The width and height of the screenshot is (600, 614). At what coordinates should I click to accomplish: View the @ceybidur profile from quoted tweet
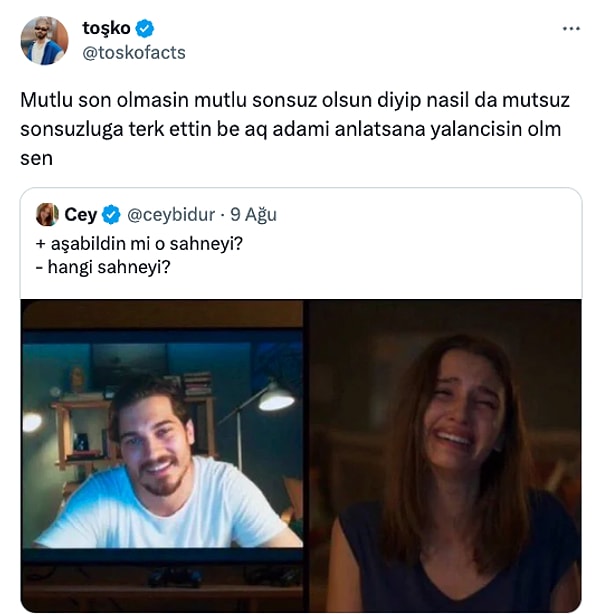(172, 214)
